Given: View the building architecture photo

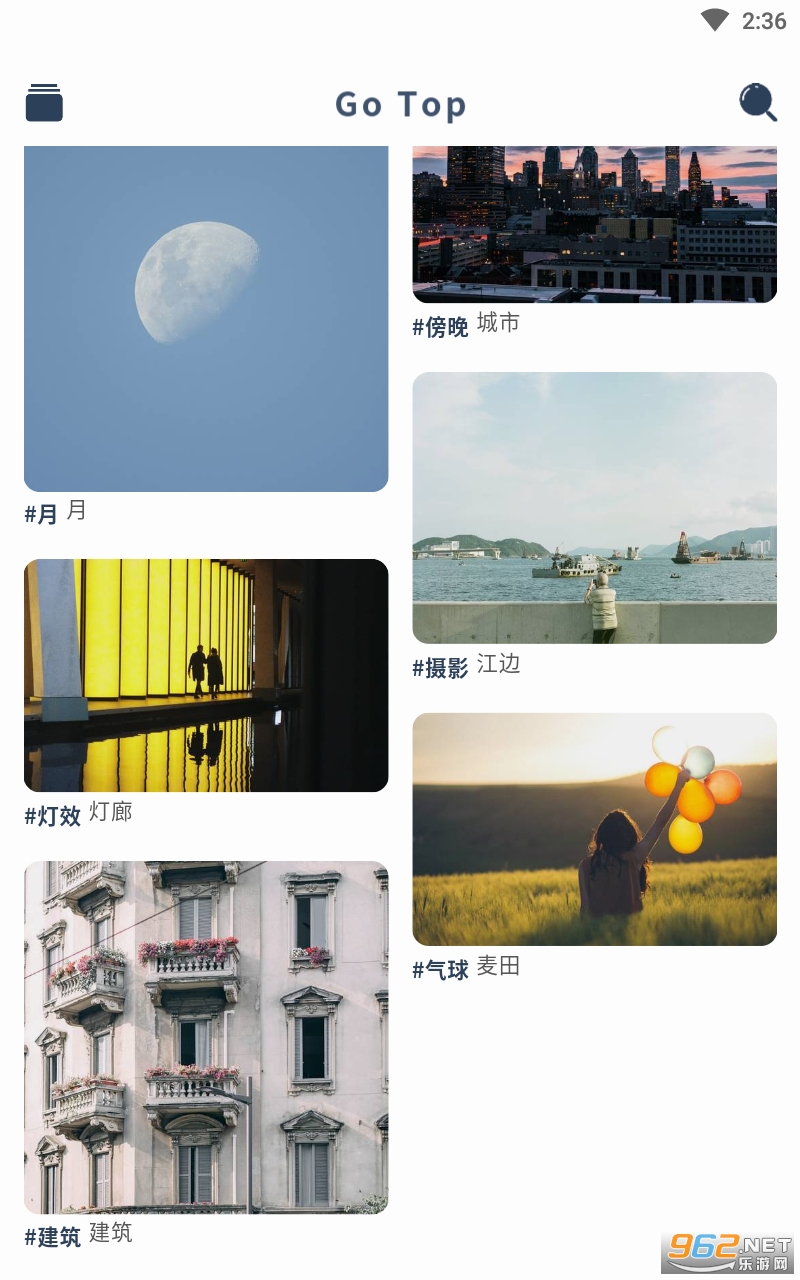Looking at the screenshot, I should (x=206, y=1037).
